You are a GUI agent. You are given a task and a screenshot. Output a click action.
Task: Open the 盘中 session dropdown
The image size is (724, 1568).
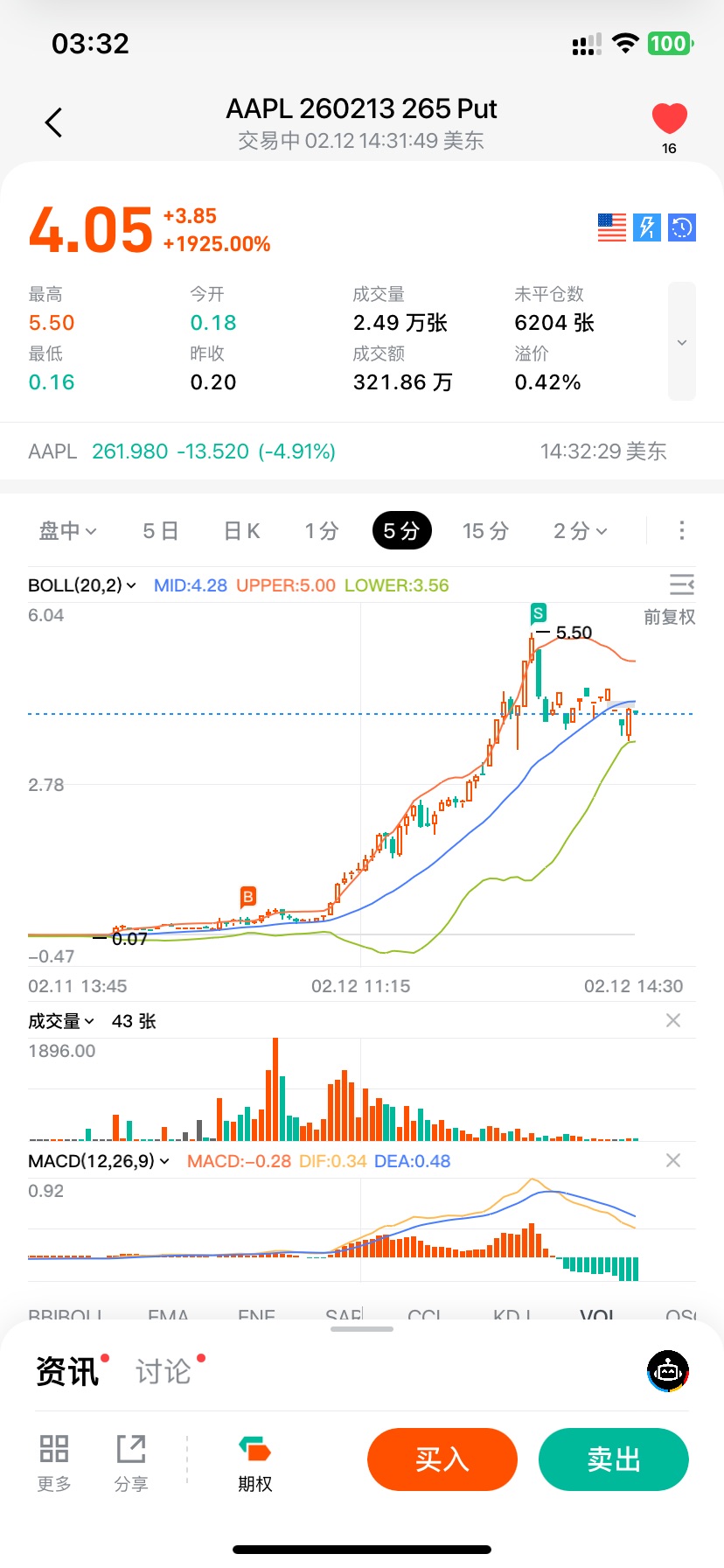pos(67,531)
